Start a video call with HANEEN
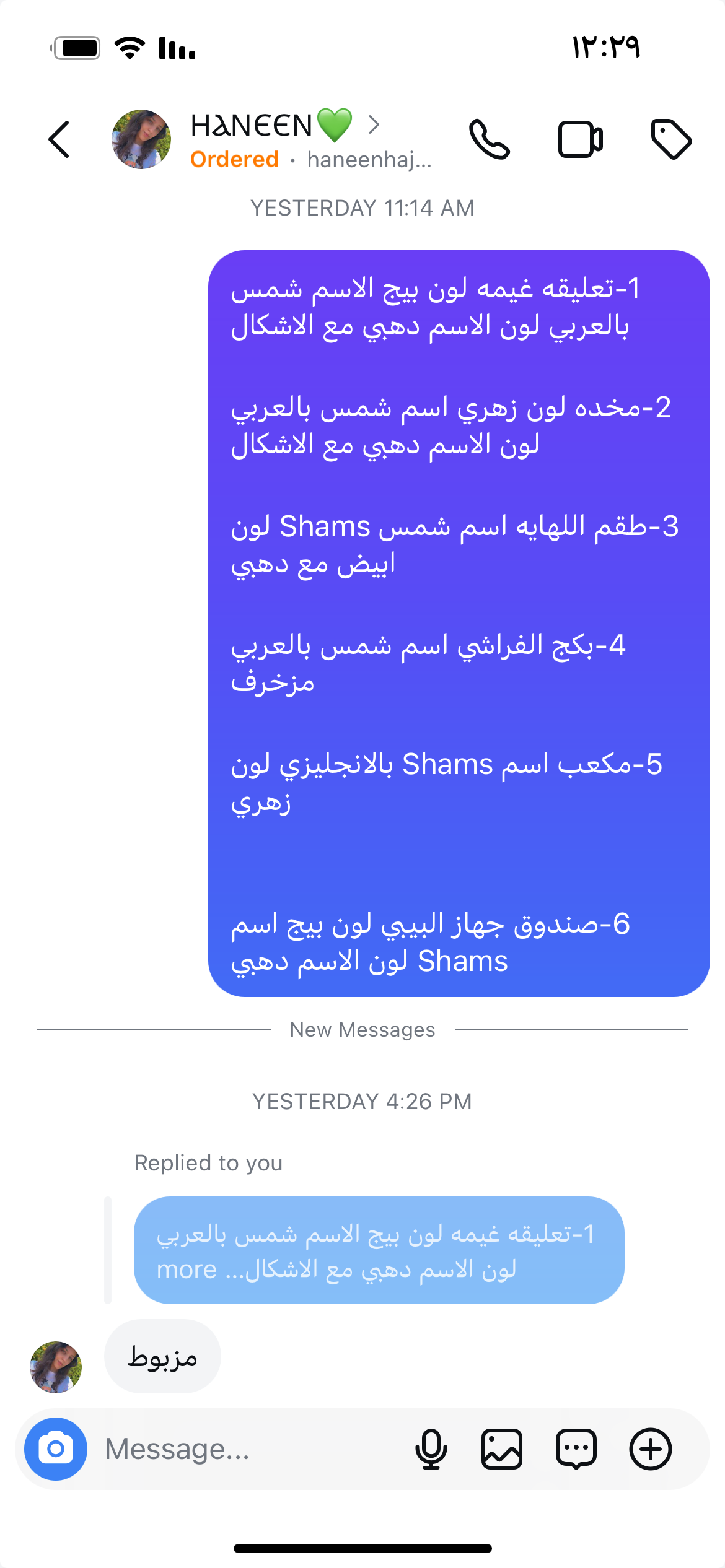725x1568 pixels. (580, 139)
